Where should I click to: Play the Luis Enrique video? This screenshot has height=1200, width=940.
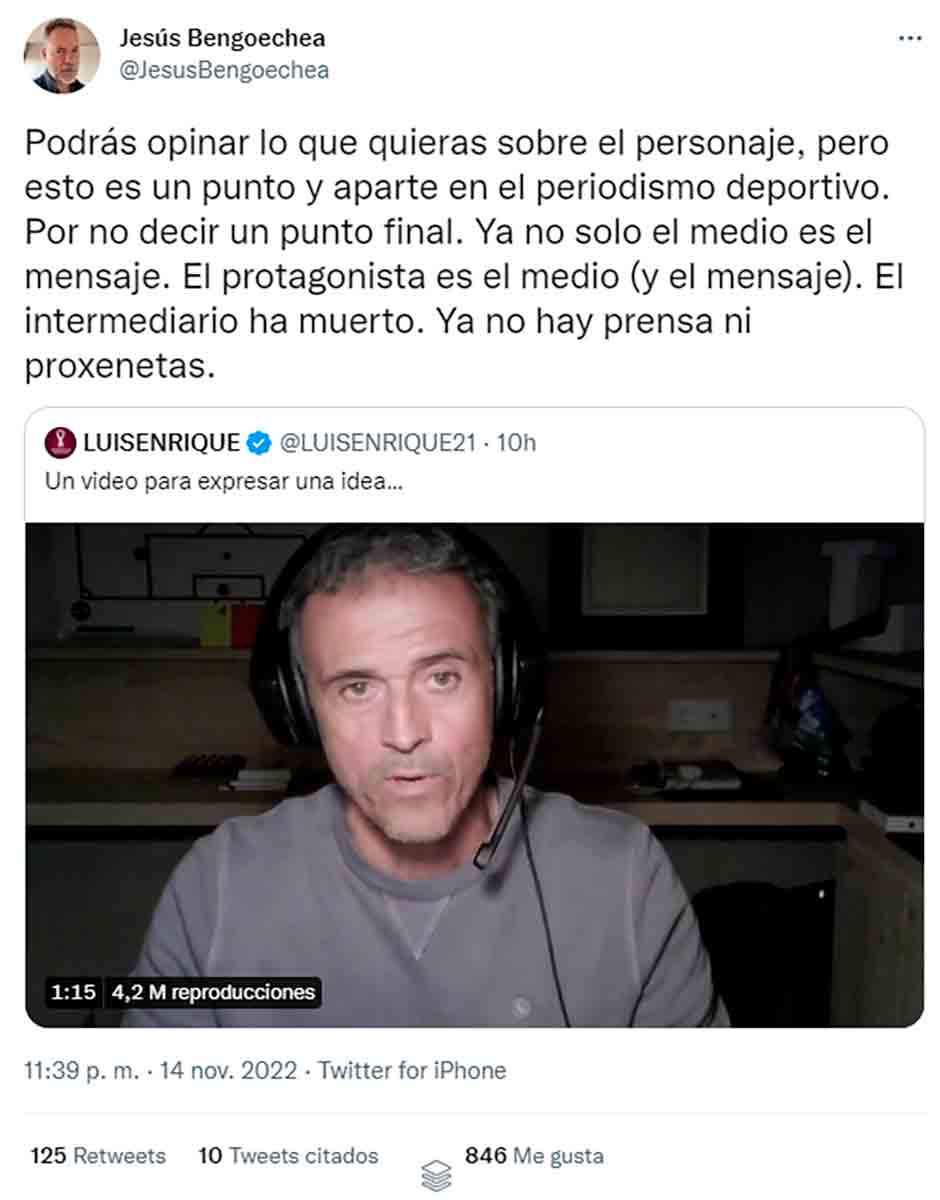(474, 775)
